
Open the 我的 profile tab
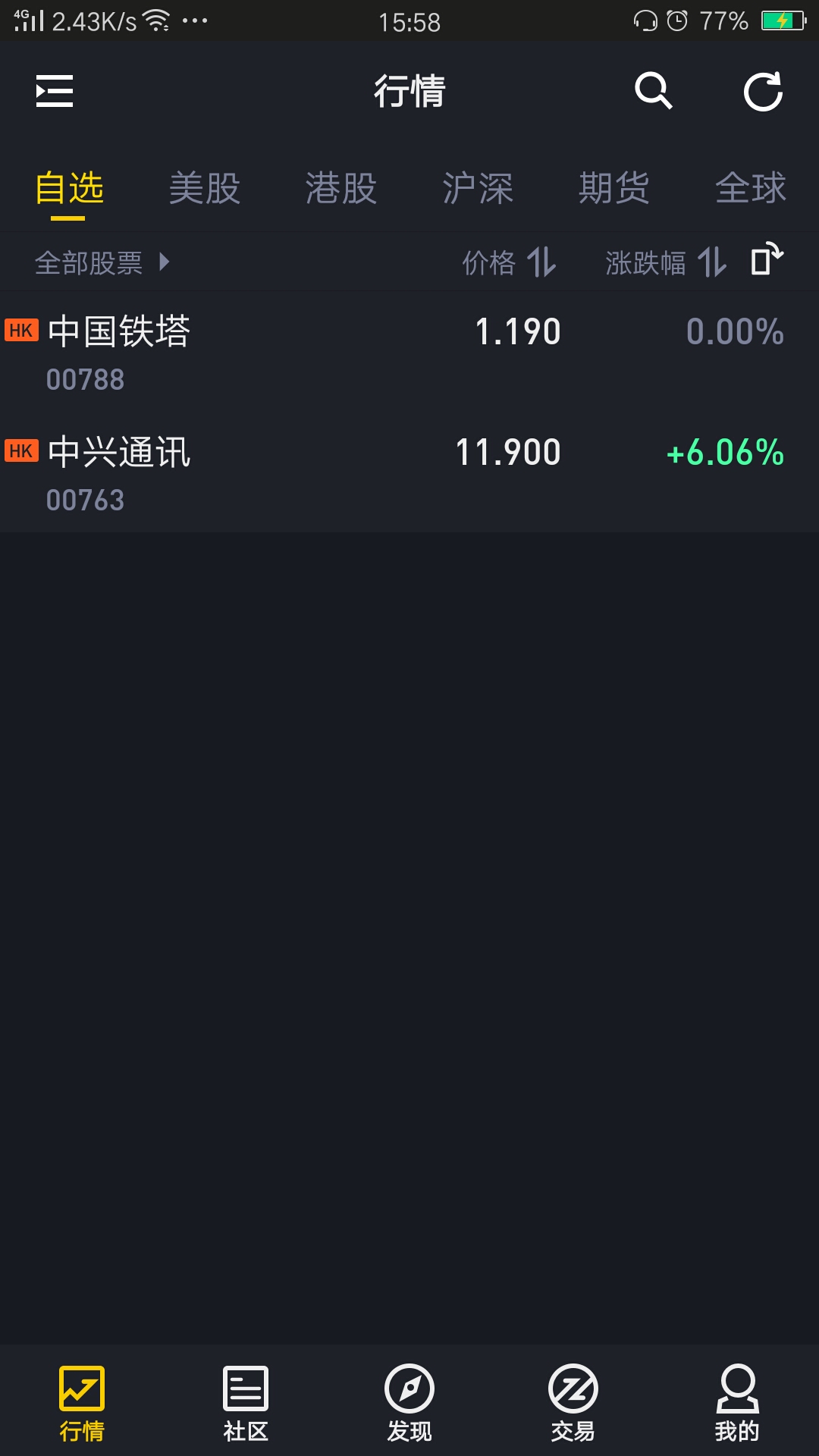coord(737,1403)
